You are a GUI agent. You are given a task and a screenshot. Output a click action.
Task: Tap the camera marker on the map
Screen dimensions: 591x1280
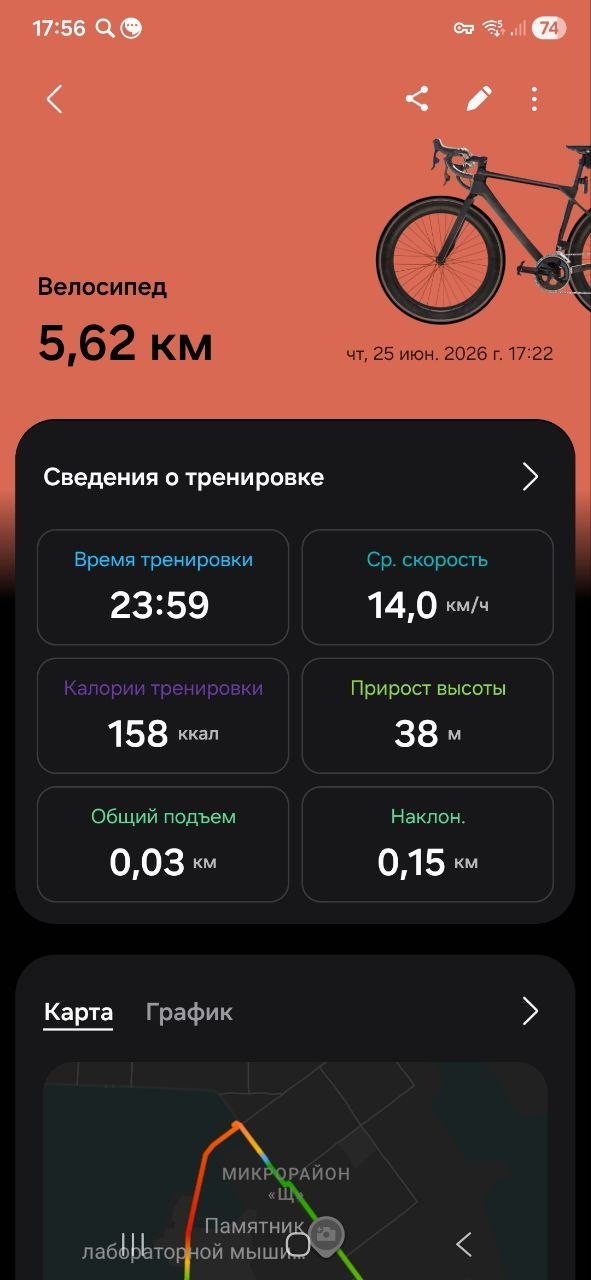[325, 1237]
